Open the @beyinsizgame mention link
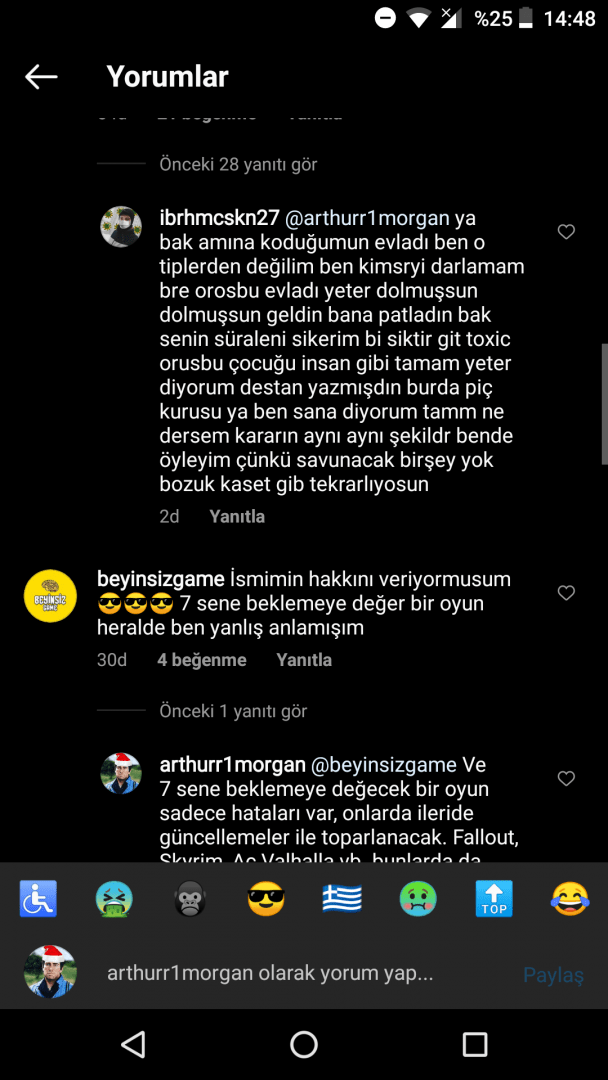 tap(384, 765)
